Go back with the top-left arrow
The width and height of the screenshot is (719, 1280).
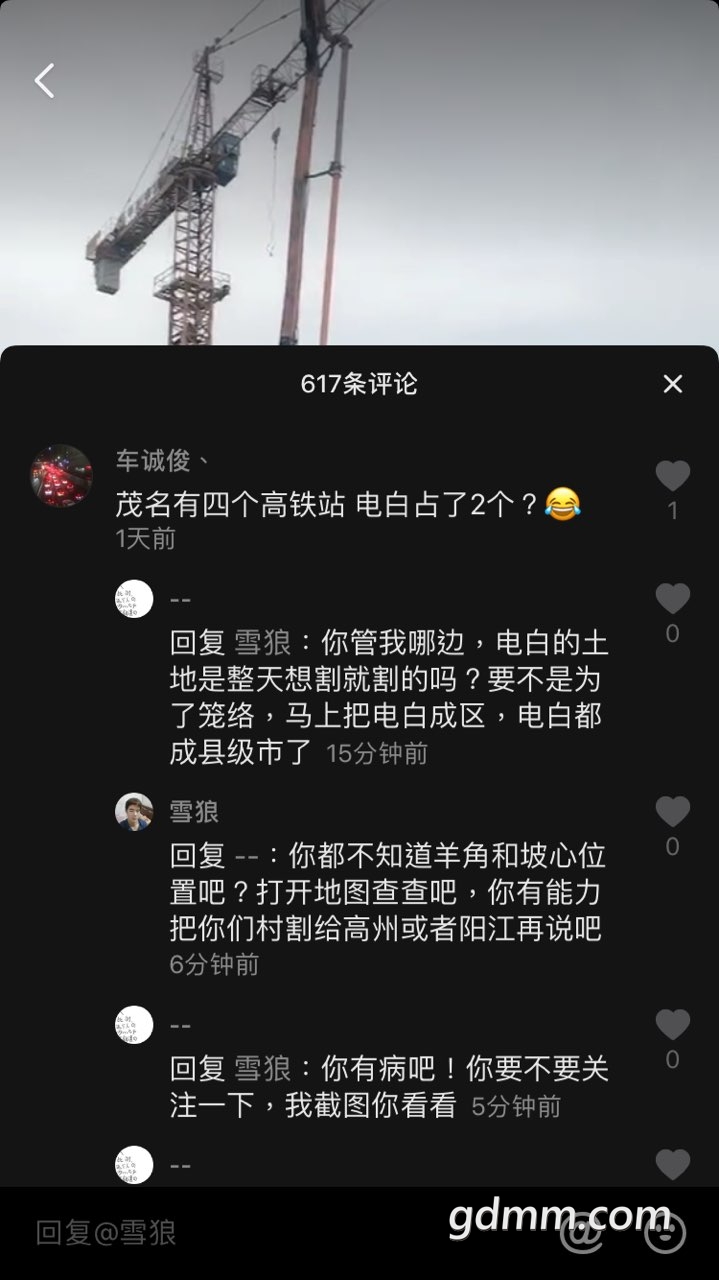(45, 81)
